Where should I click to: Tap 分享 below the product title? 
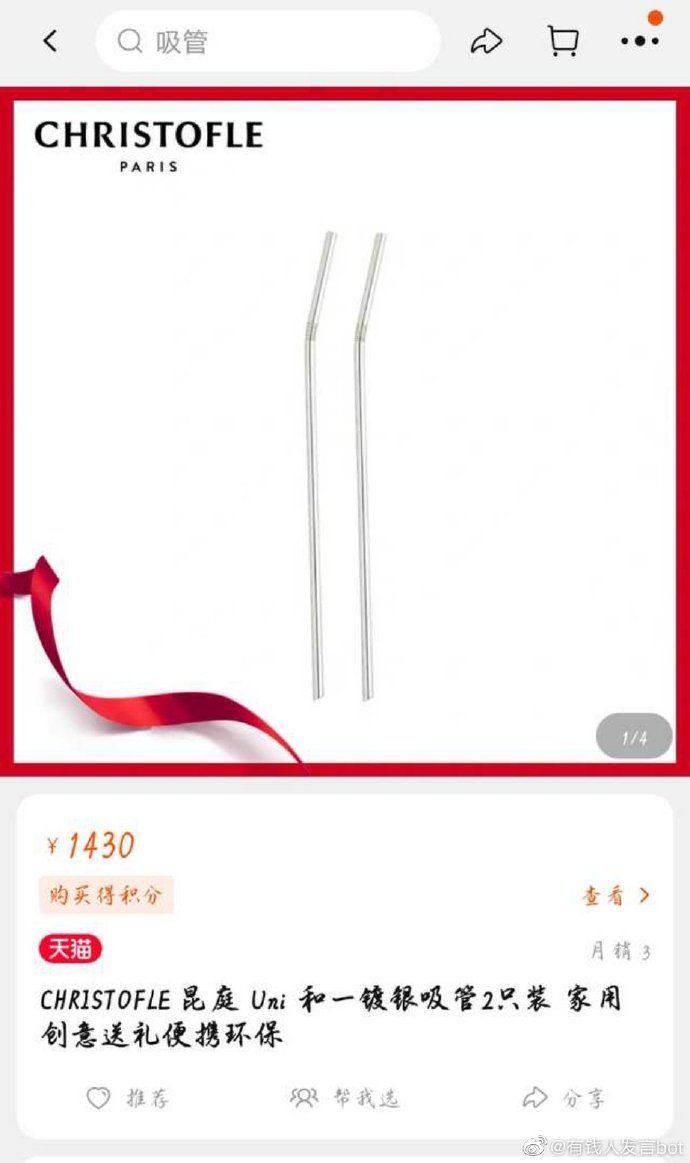click(x=564, y=1098)
